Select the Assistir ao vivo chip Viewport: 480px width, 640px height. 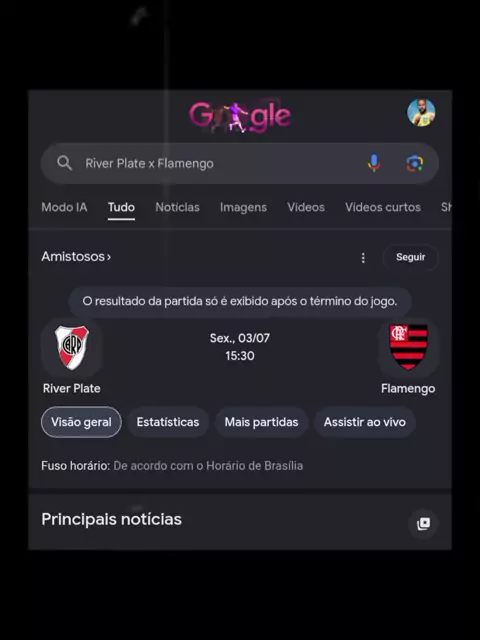[x=364, y=422]
